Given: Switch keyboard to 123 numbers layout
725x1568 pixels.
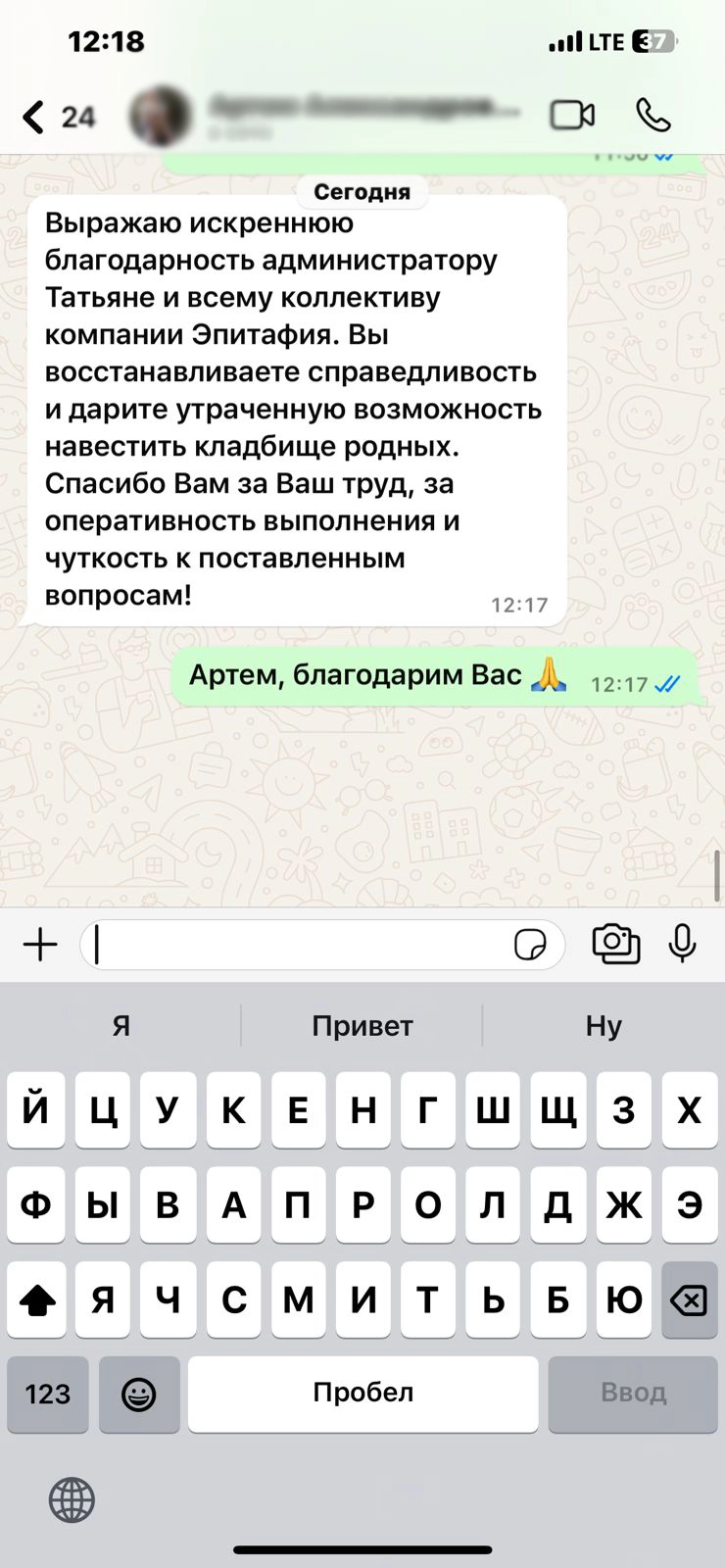Looking at the screenshot, I should tap(48, 1394).
